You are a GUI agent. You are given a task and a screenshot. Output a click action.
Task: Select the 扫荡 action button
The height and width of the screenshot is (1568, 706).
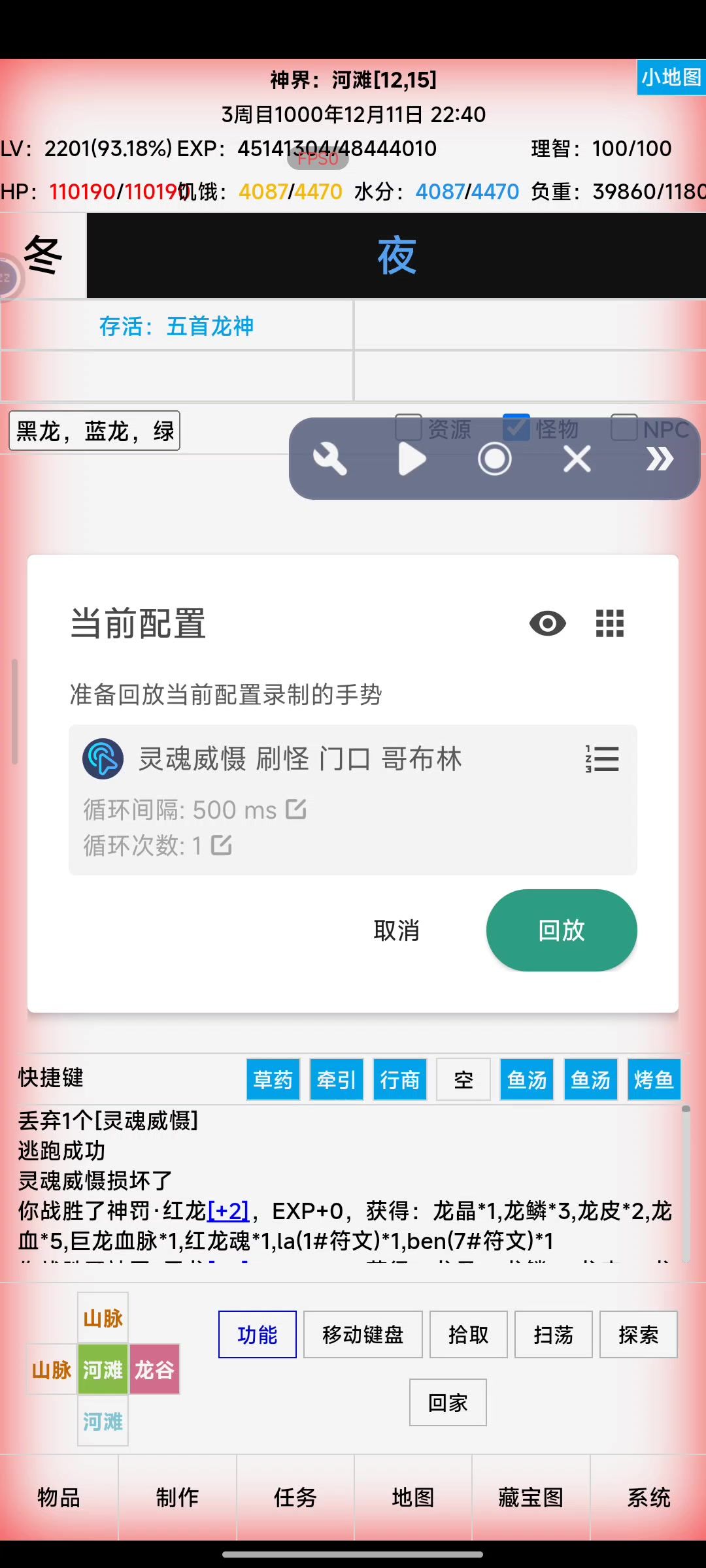(x=554, y=1334)
